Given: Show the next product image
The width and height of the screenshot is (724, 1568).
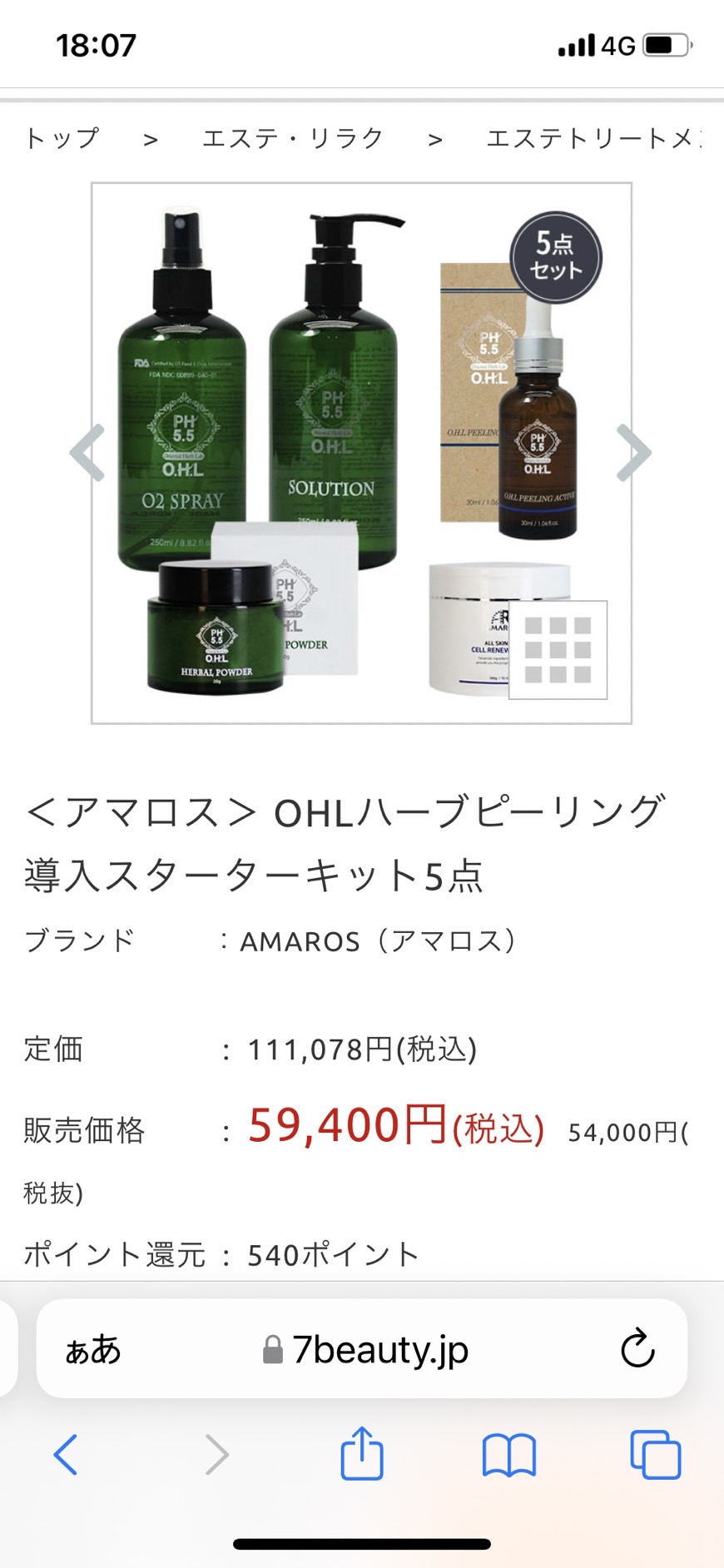Looking at the screenshot, I should click(634, 453).
